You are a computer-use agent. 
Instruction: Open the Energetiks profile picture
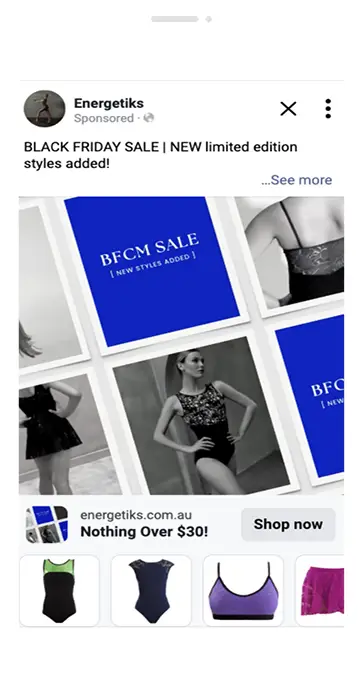(x=44, y=108)
